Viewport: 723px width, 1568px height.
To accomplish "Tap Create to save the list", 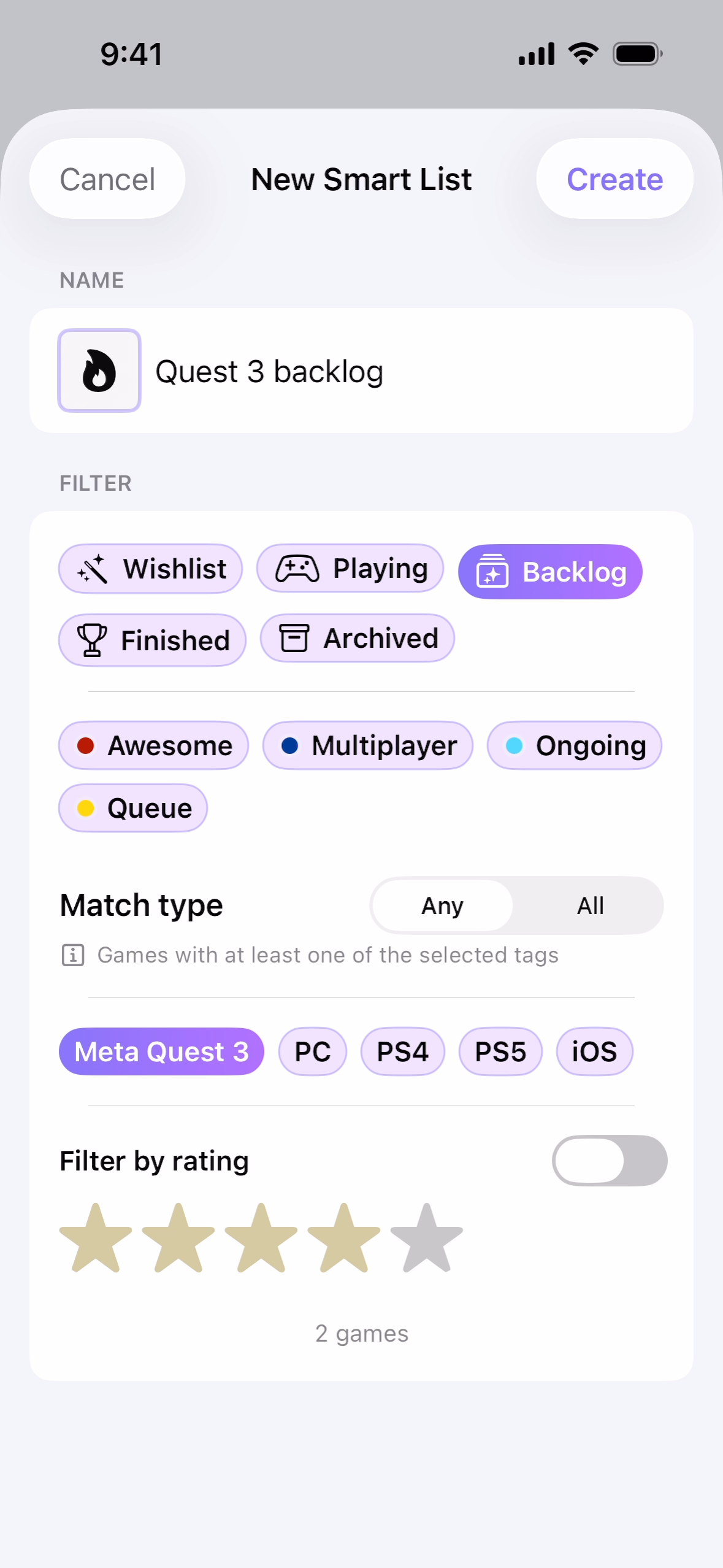I will point(614,179).
